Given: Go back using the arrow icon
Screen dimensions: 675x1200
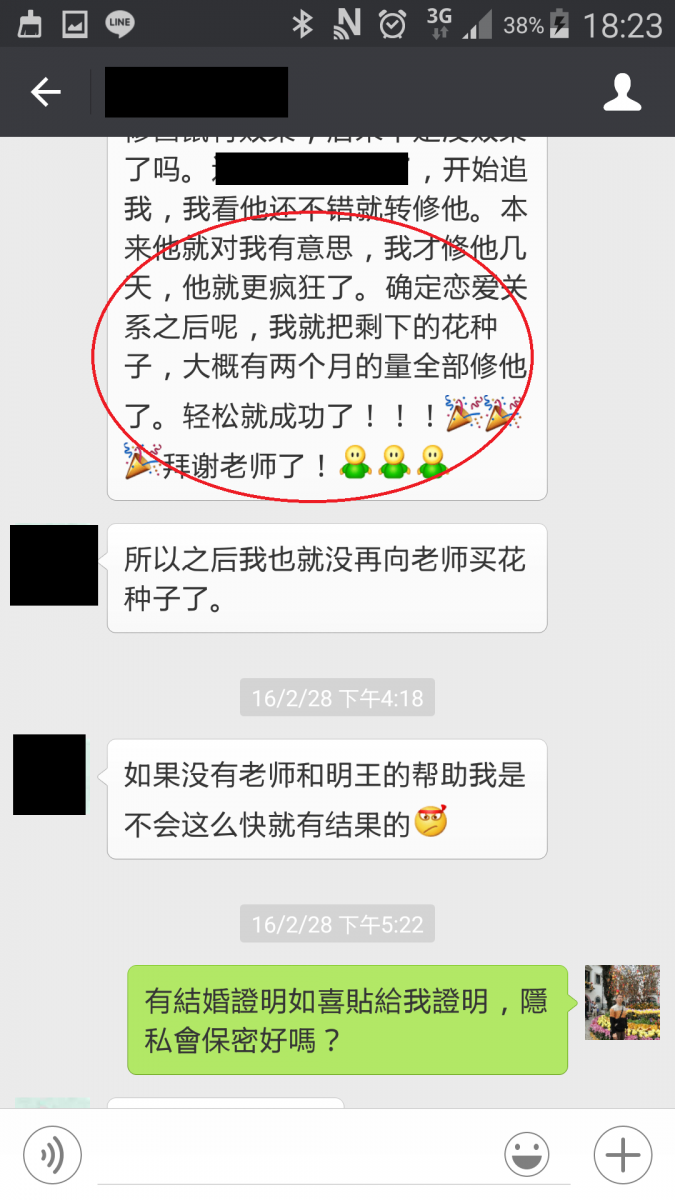Looking at the screenshot, I should (45, 93).
